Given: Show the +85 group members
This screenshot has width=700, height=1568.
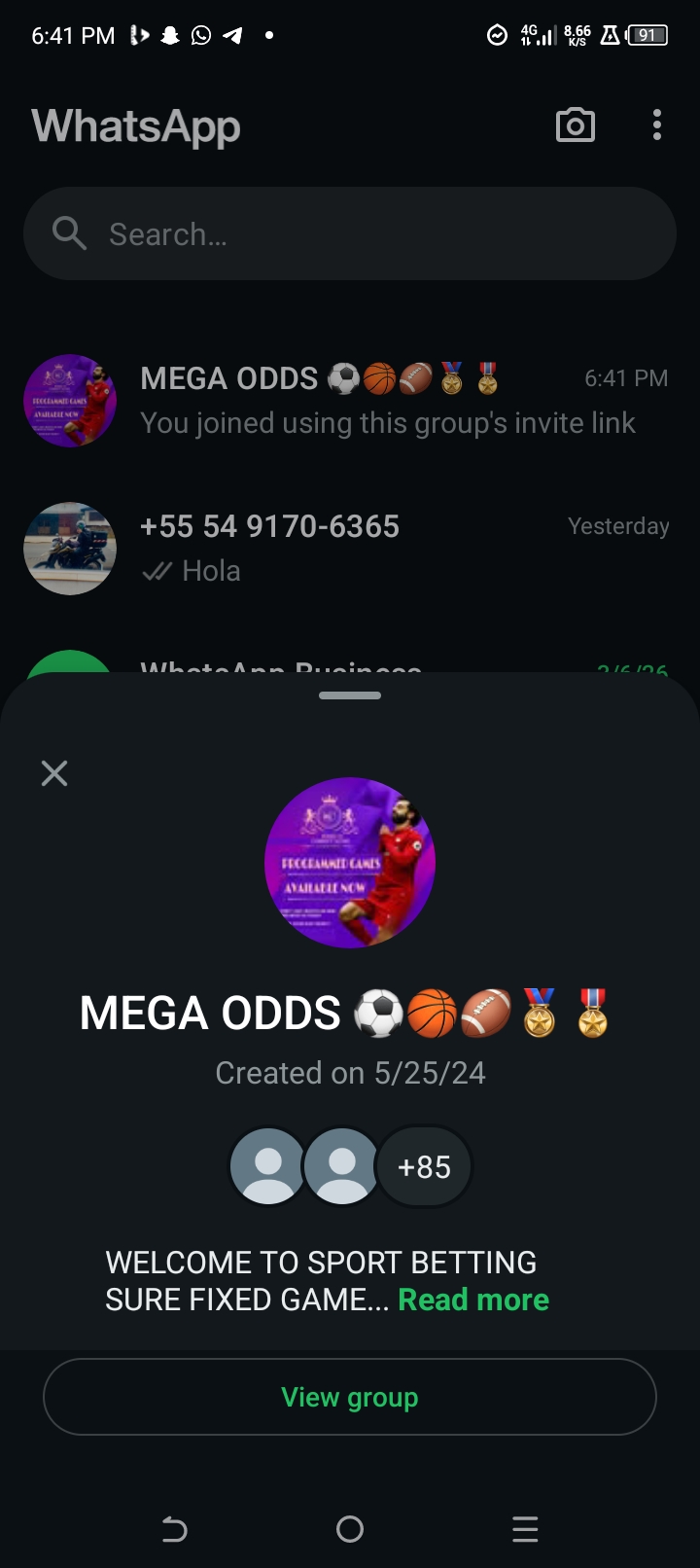Looking at the screenshot, I should (424, 1166).
